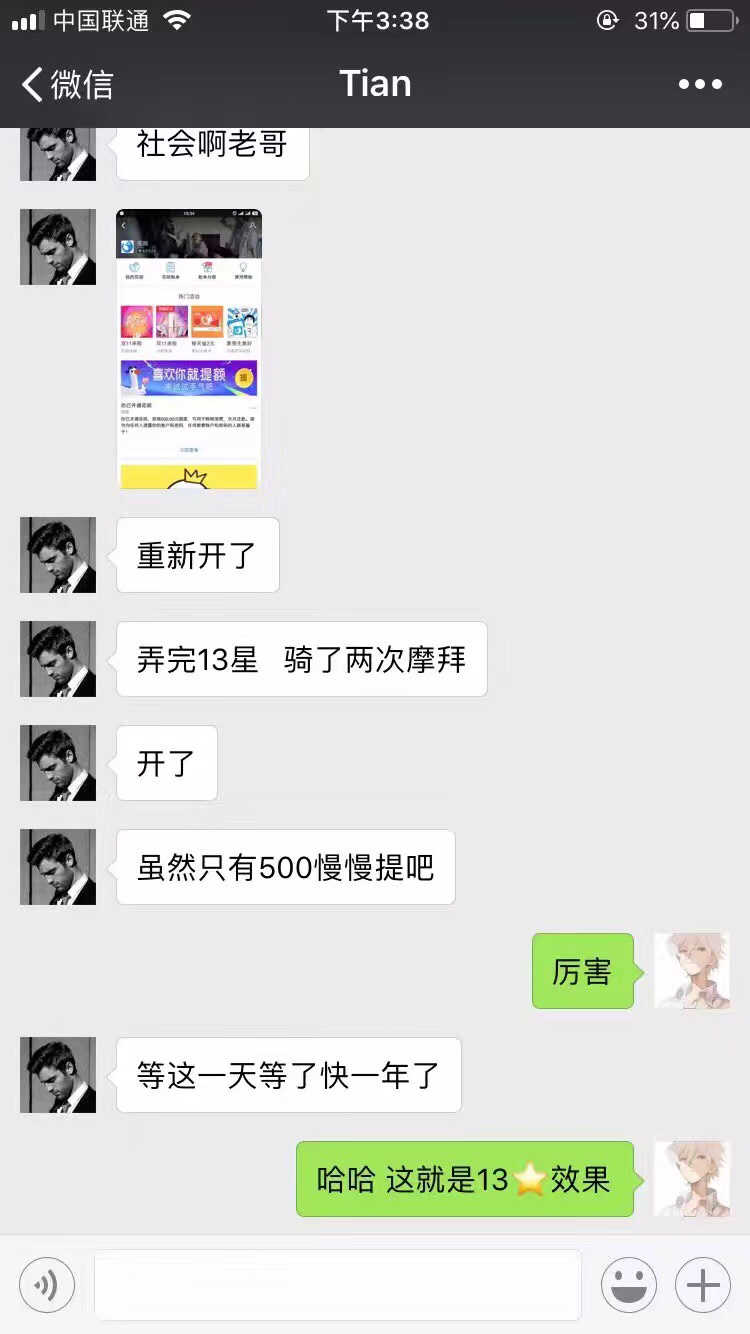Open the emoji sticker panel
The width and height of the screenshot is (750, 1334).
(x=628, y=1285)
